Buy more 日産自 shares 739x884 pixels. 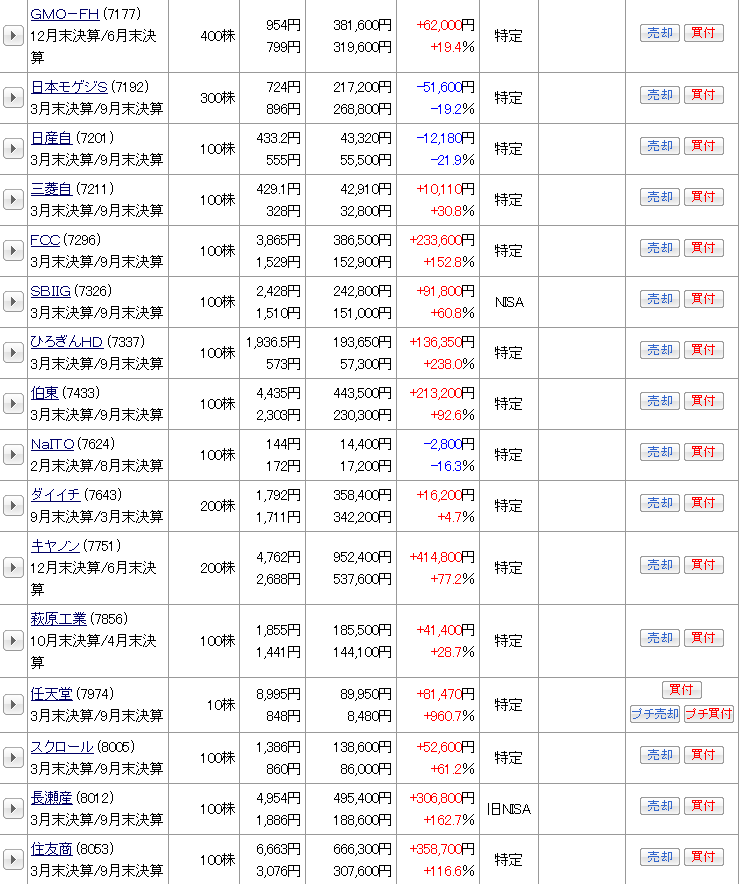pyautogui.click(x=703, y=146)
